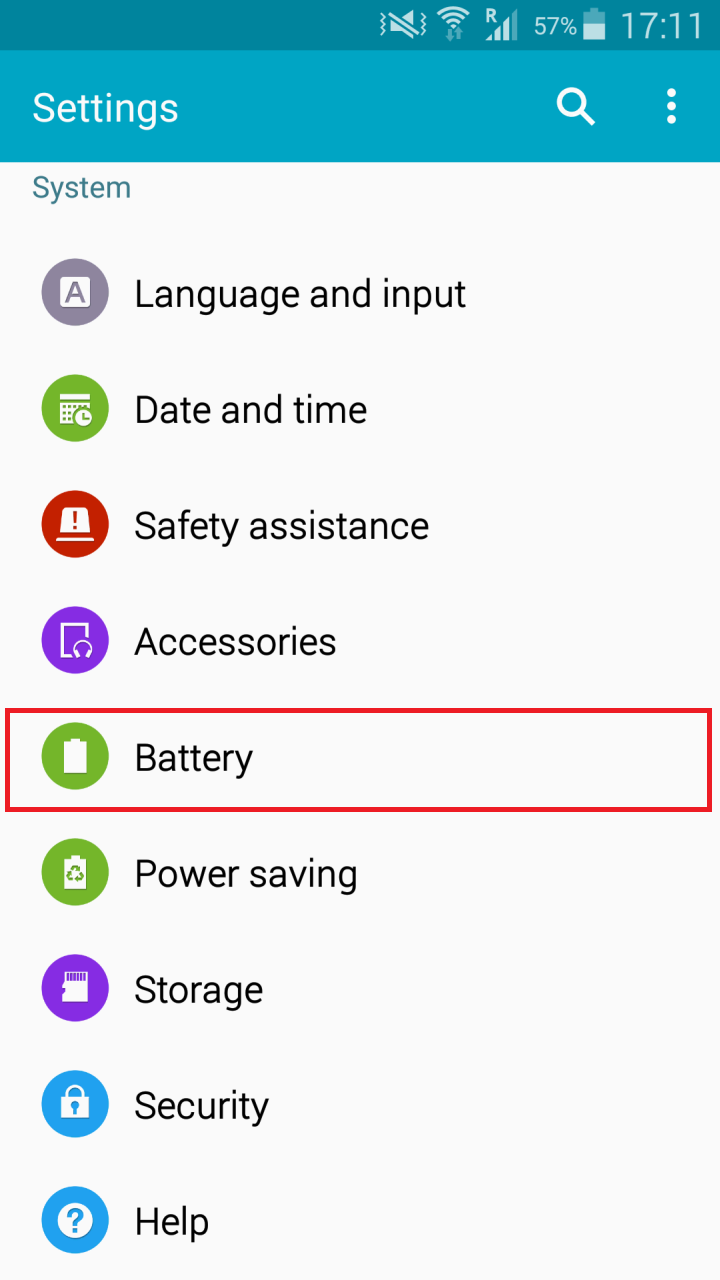Viewport: 720px width, 1280px height.
Task: Go to Safety assistance
Action: [x=360, y=526]
